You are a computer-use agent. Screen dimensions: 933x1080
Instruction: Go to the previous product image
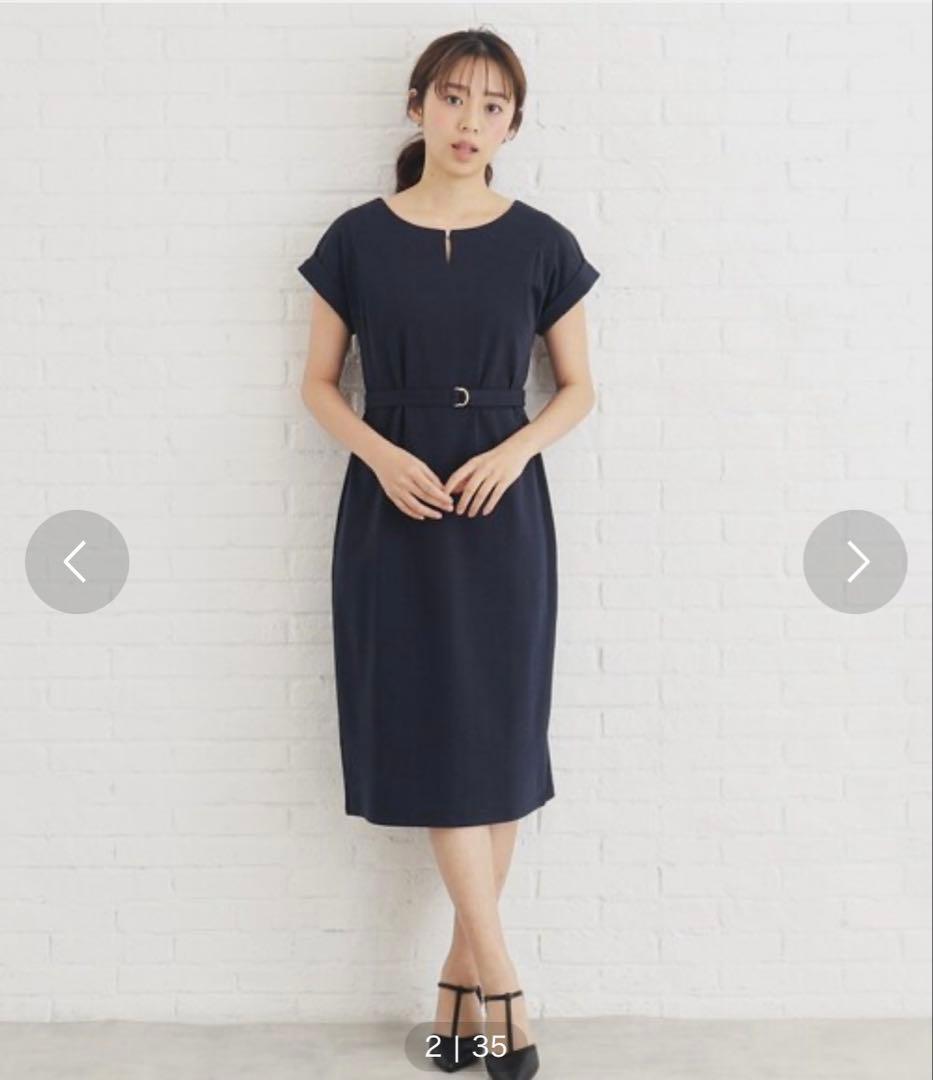(77, 561)
